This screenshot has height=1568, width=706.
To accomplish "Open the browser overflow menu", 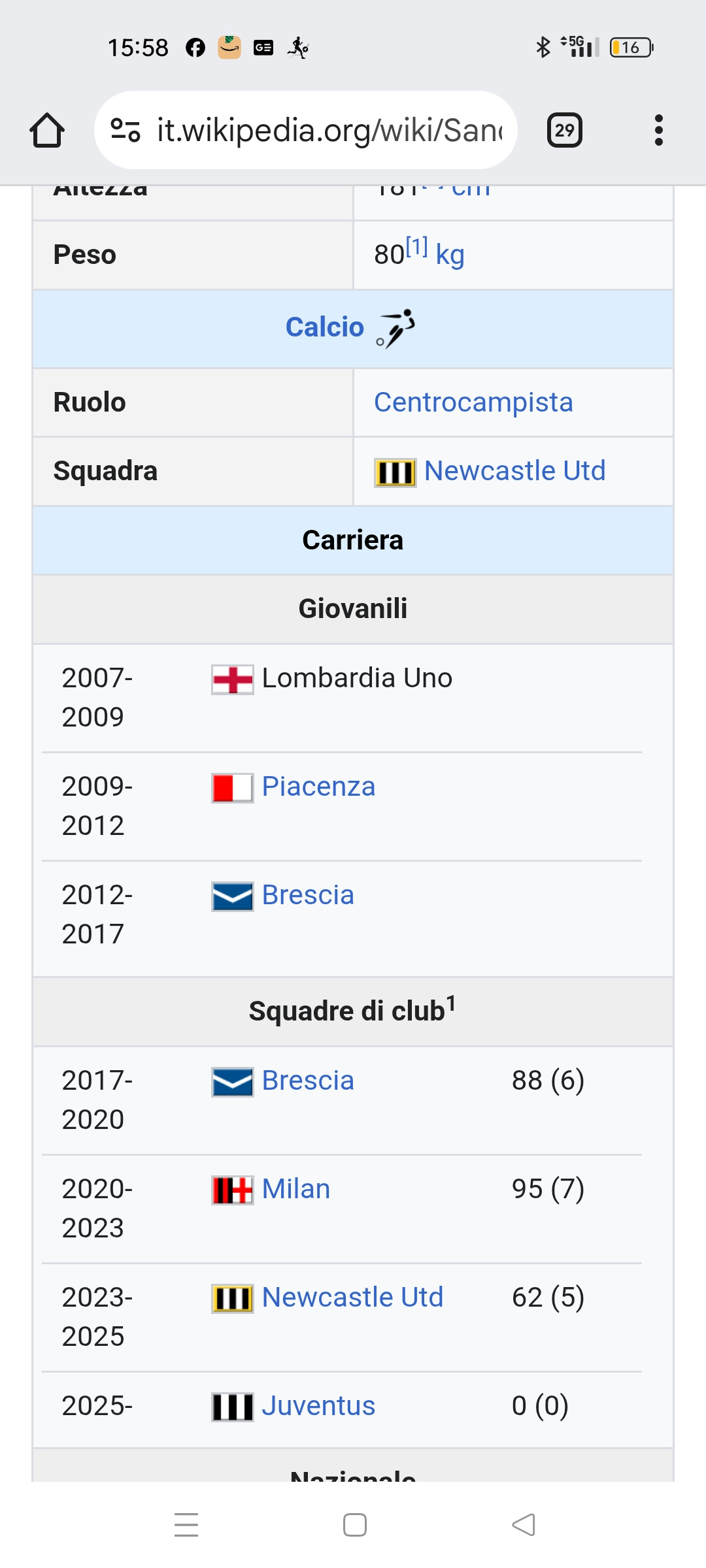I will coord(658,130).
